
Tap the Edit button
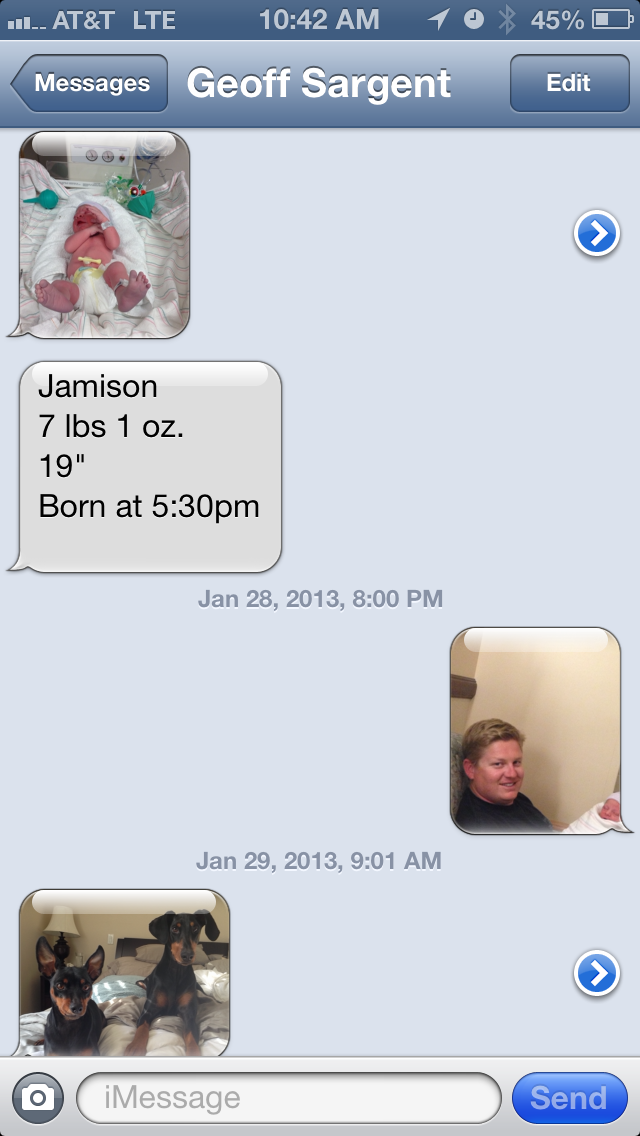[x=568, y=84]
